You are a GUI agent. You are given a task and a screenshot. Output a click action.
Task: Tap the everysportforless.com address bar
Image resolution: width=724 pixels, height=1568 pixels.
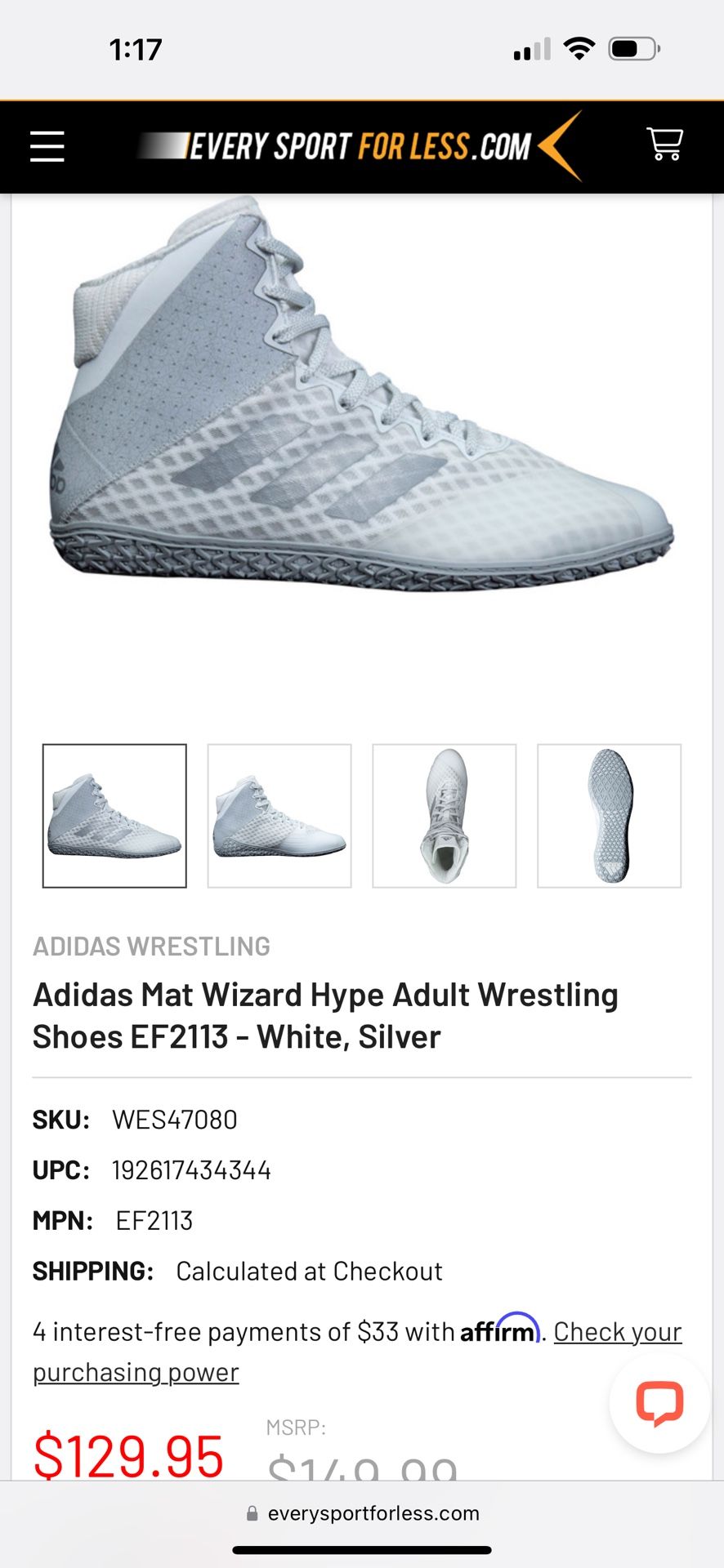coord(362,1513)
